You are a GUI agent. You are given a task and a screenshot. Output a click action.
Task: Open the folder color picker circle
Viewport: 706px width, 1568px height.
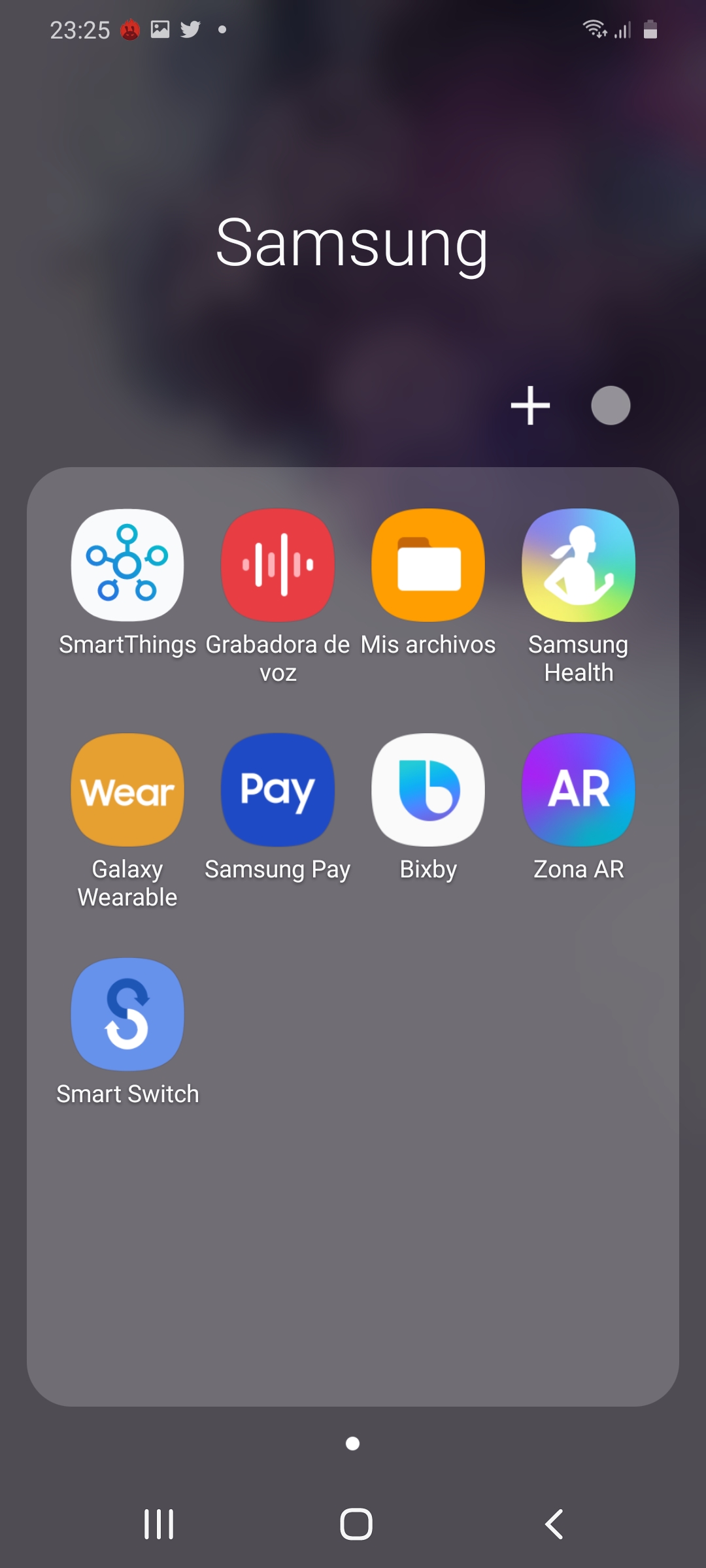click(611, 406)
